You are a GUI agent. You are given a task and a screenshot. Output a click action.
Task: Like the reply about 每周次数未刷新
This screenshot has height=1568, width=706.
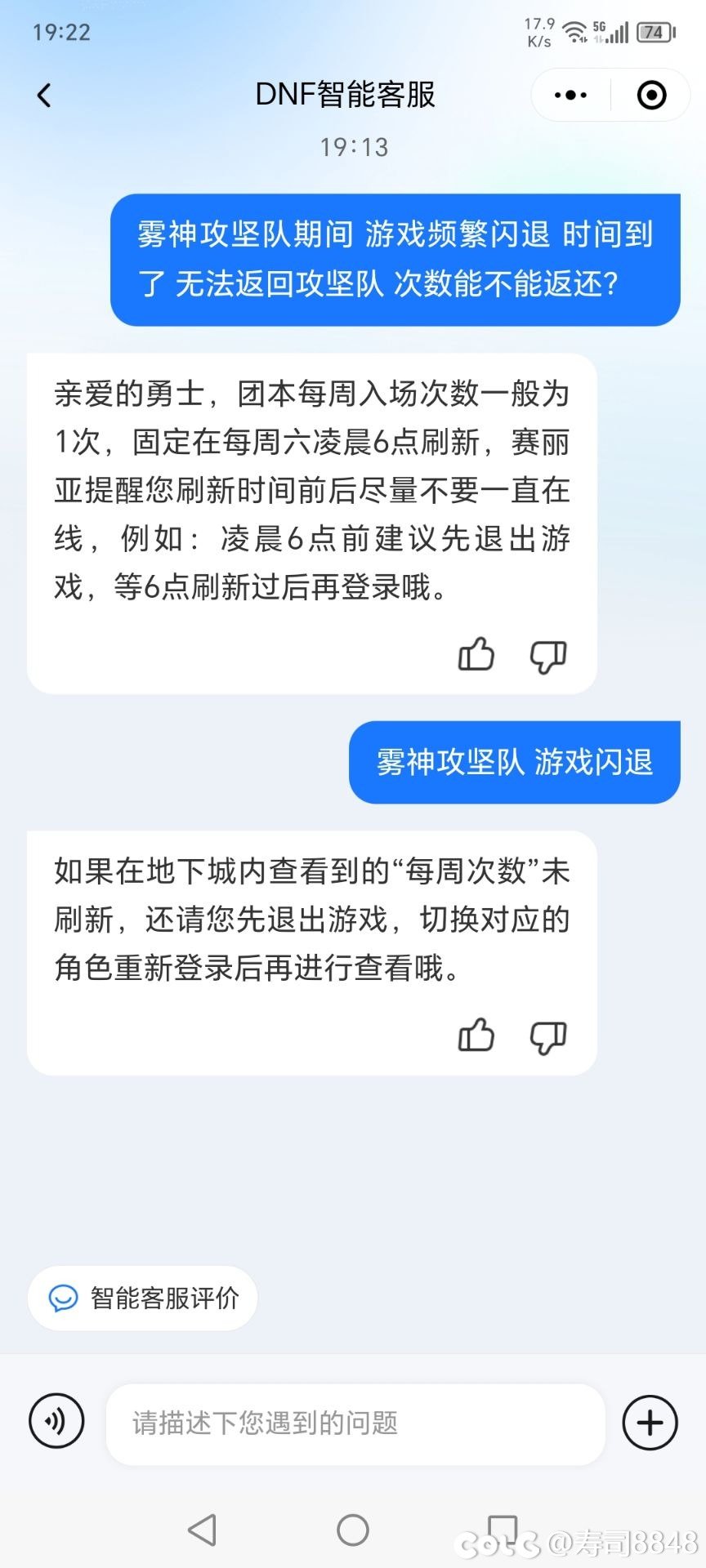(x=476, y=1036)
